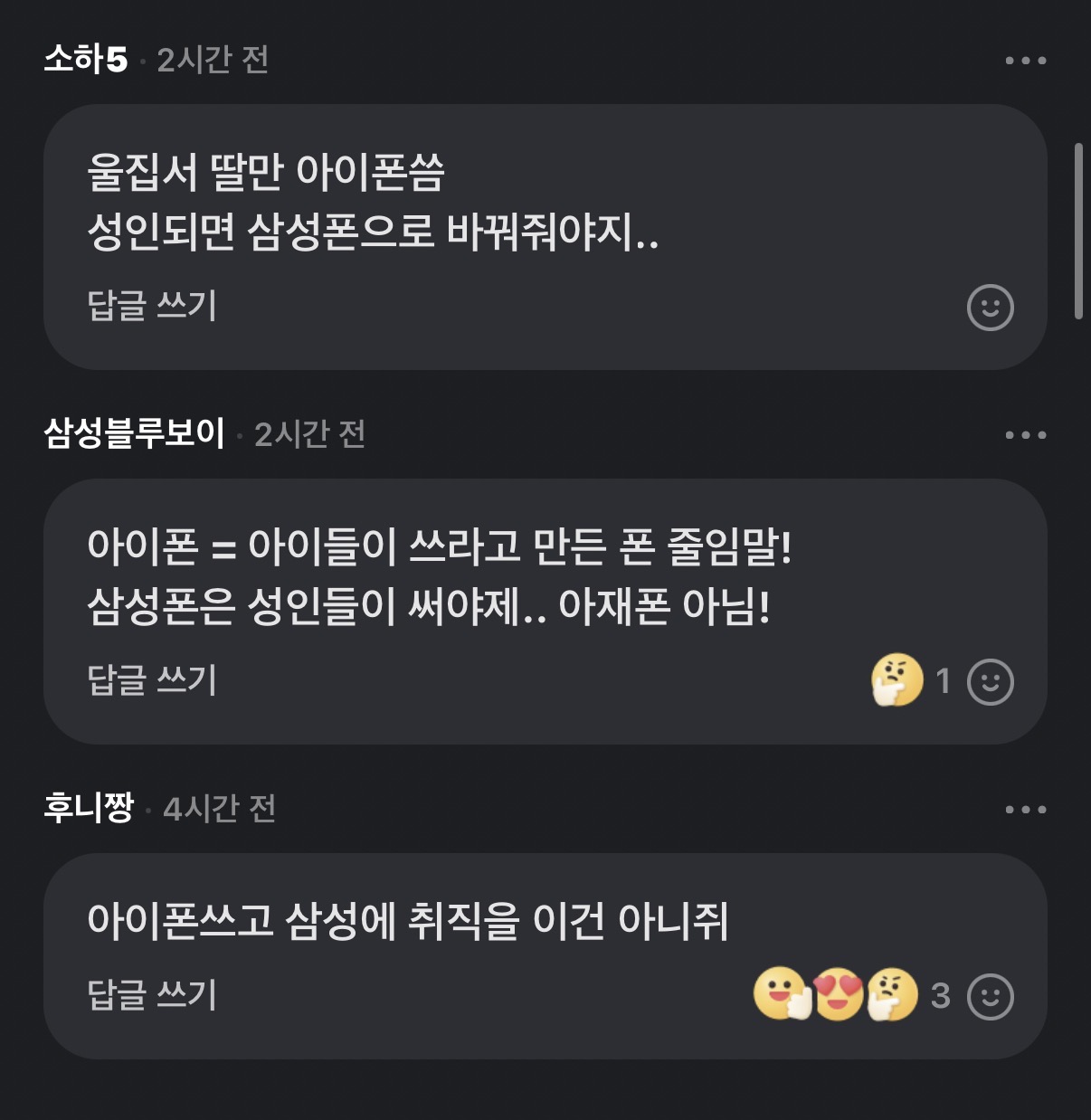Tap the thinking emoji reaction on 삼성블루보이's comment
The image size is (1091, 1120).
tap(897, 680)
